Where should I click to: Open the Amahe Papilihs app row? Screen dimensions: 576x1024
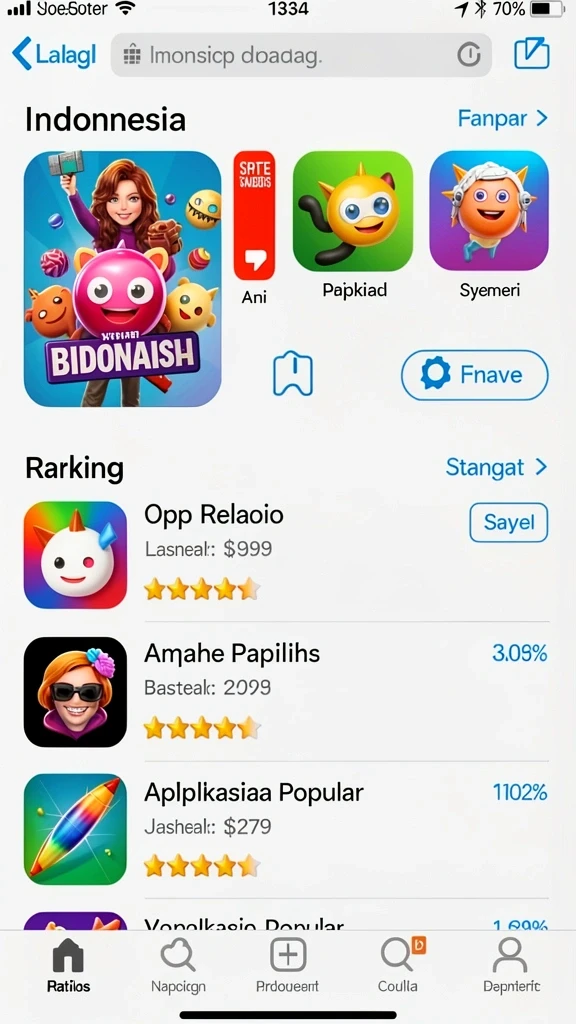287,692
